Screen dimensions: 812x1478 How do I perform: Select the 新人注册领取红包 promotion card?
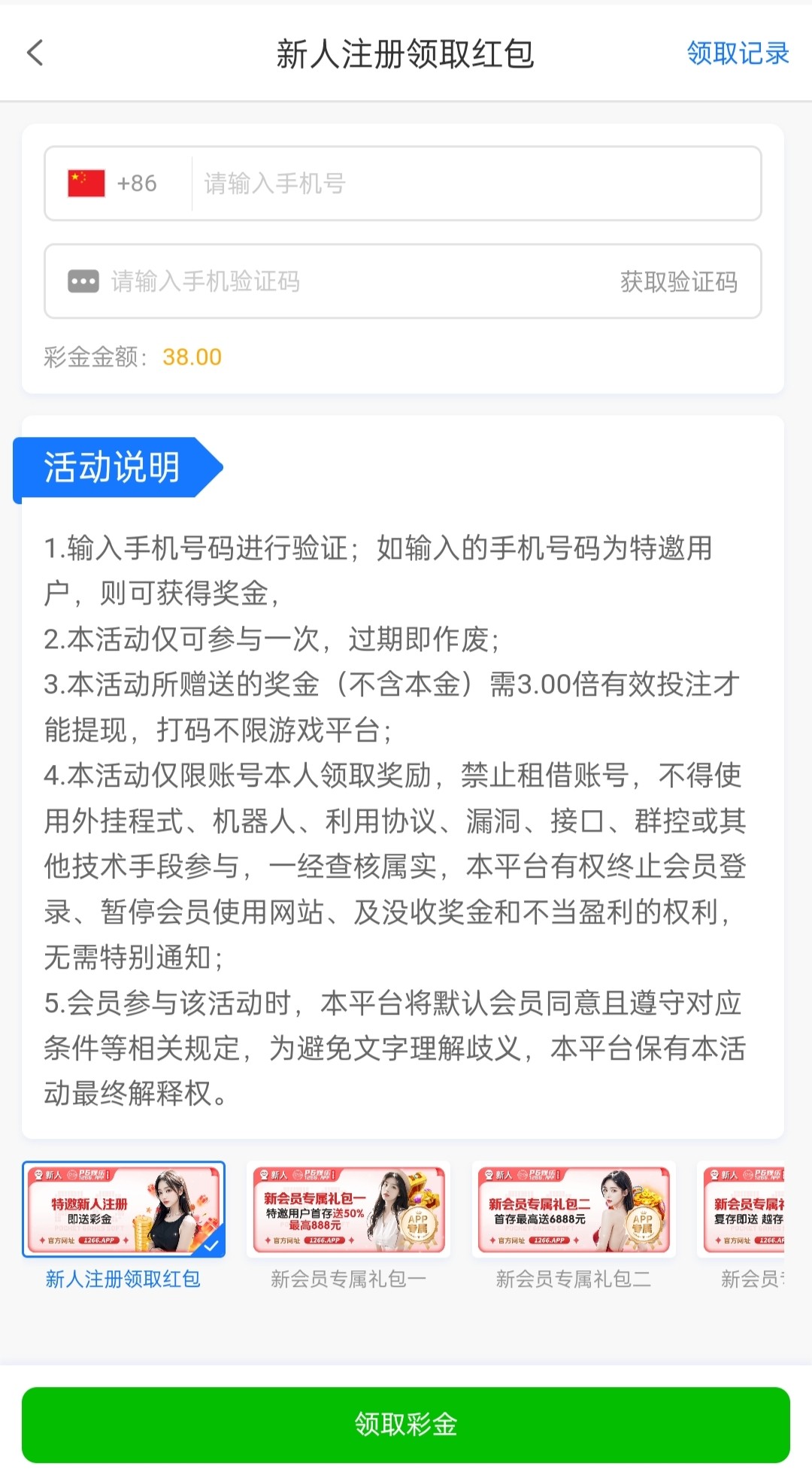pos(123,1210)
